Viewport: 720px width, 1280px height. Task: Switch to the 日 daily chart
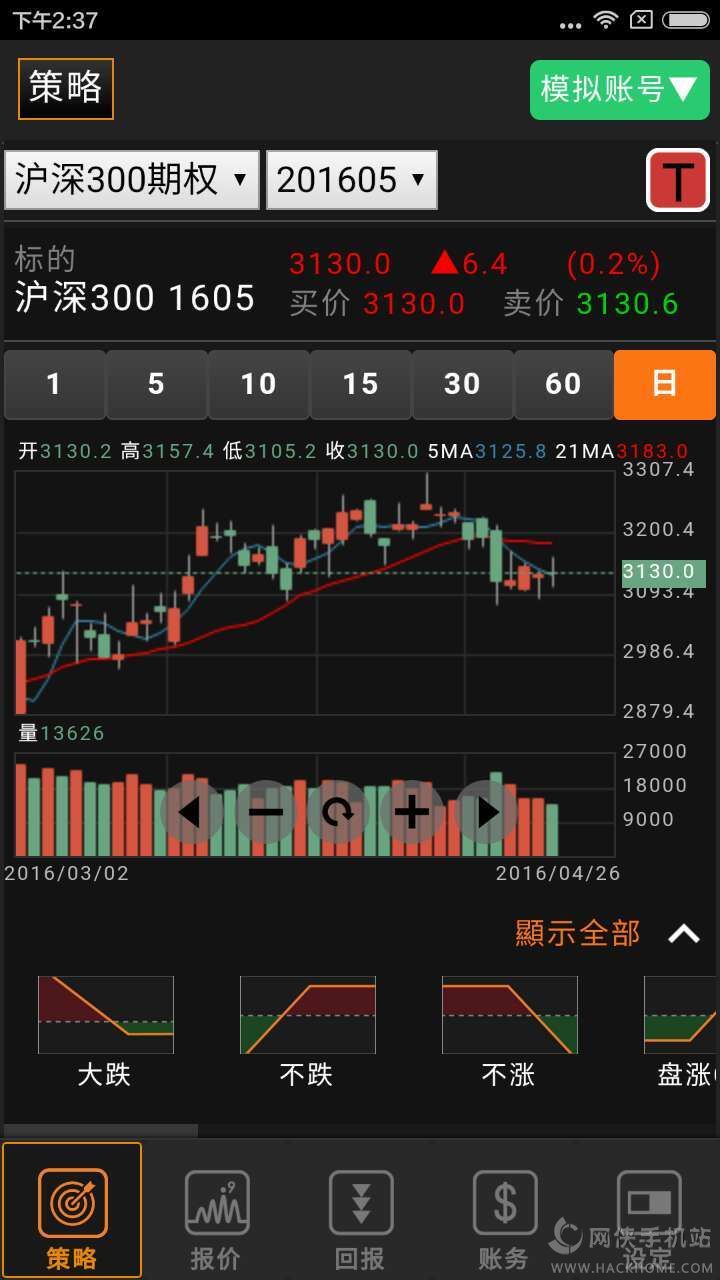coord(665,384)
